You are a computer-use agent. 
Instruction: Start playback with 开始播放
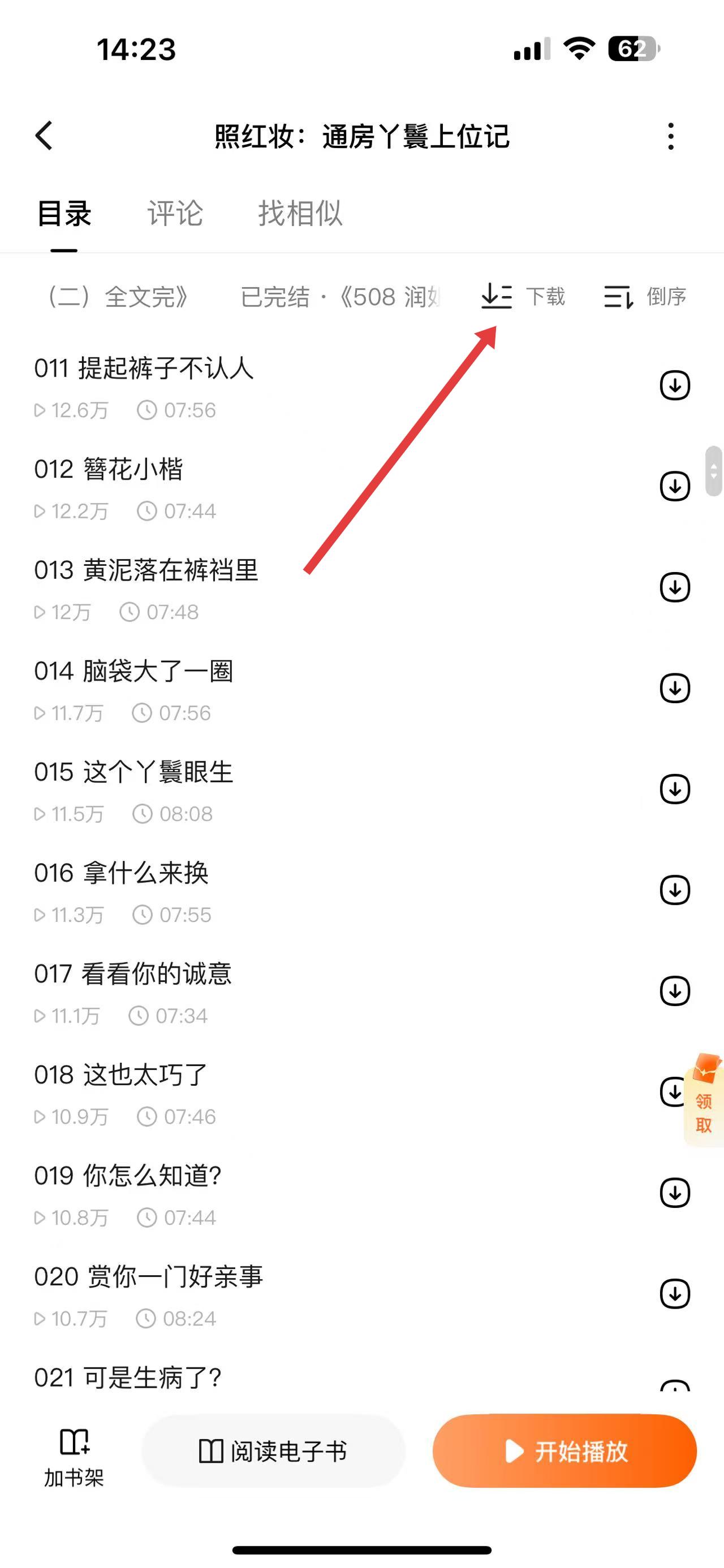click(564, 1451)
